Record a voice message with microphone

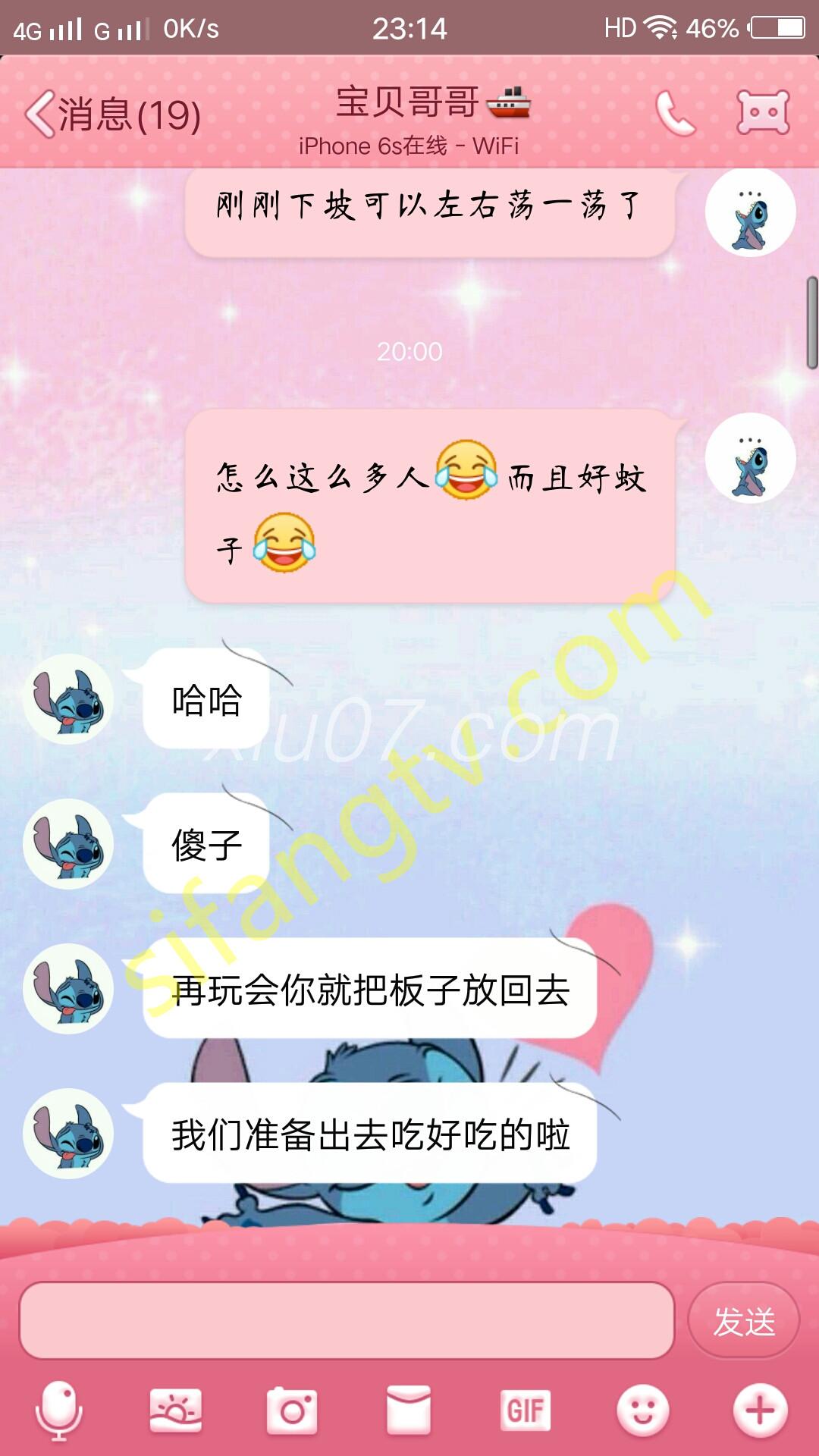(59, 1410)
